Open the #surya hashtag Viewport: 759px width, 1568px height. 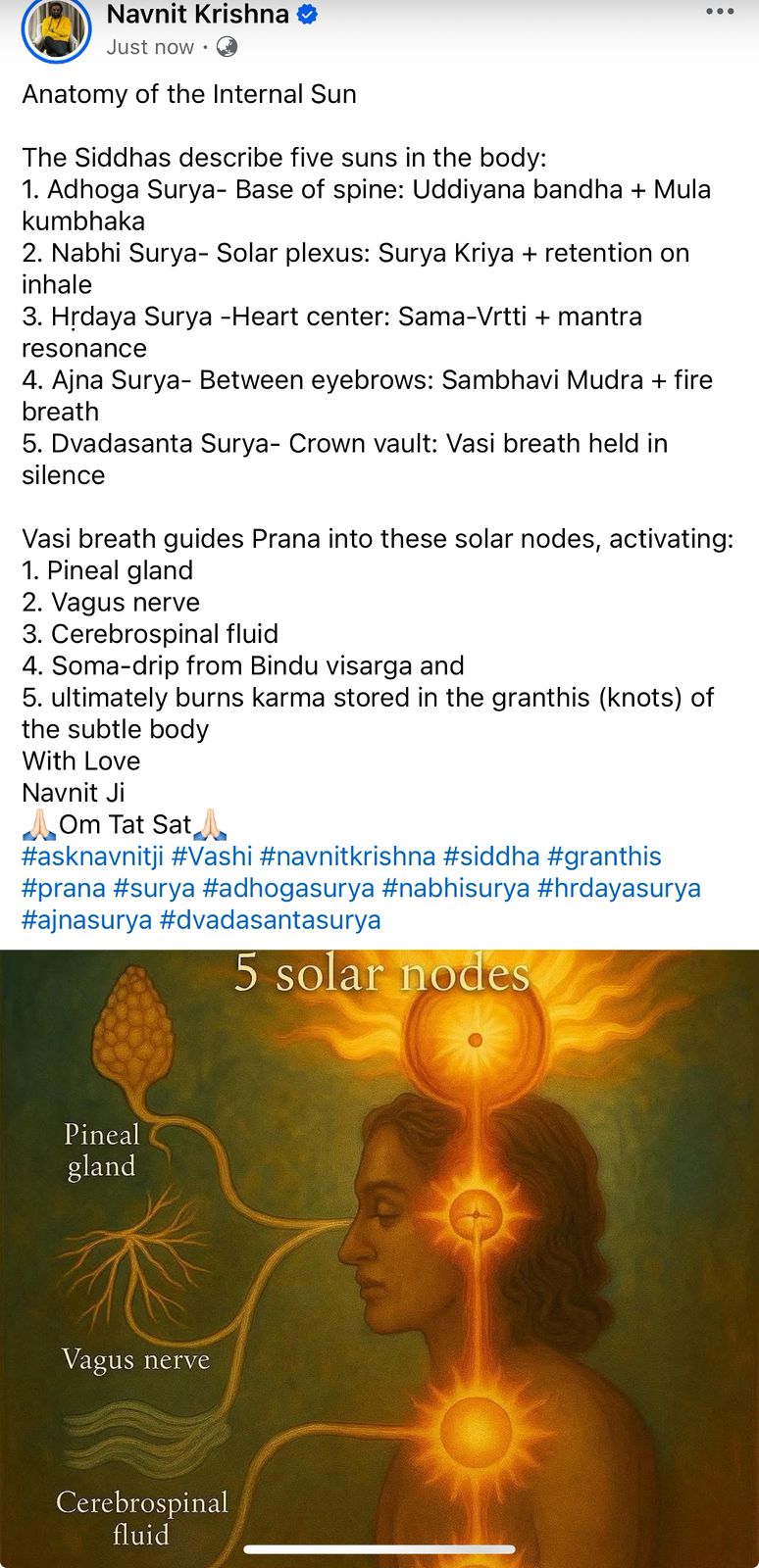pos(154,888)
